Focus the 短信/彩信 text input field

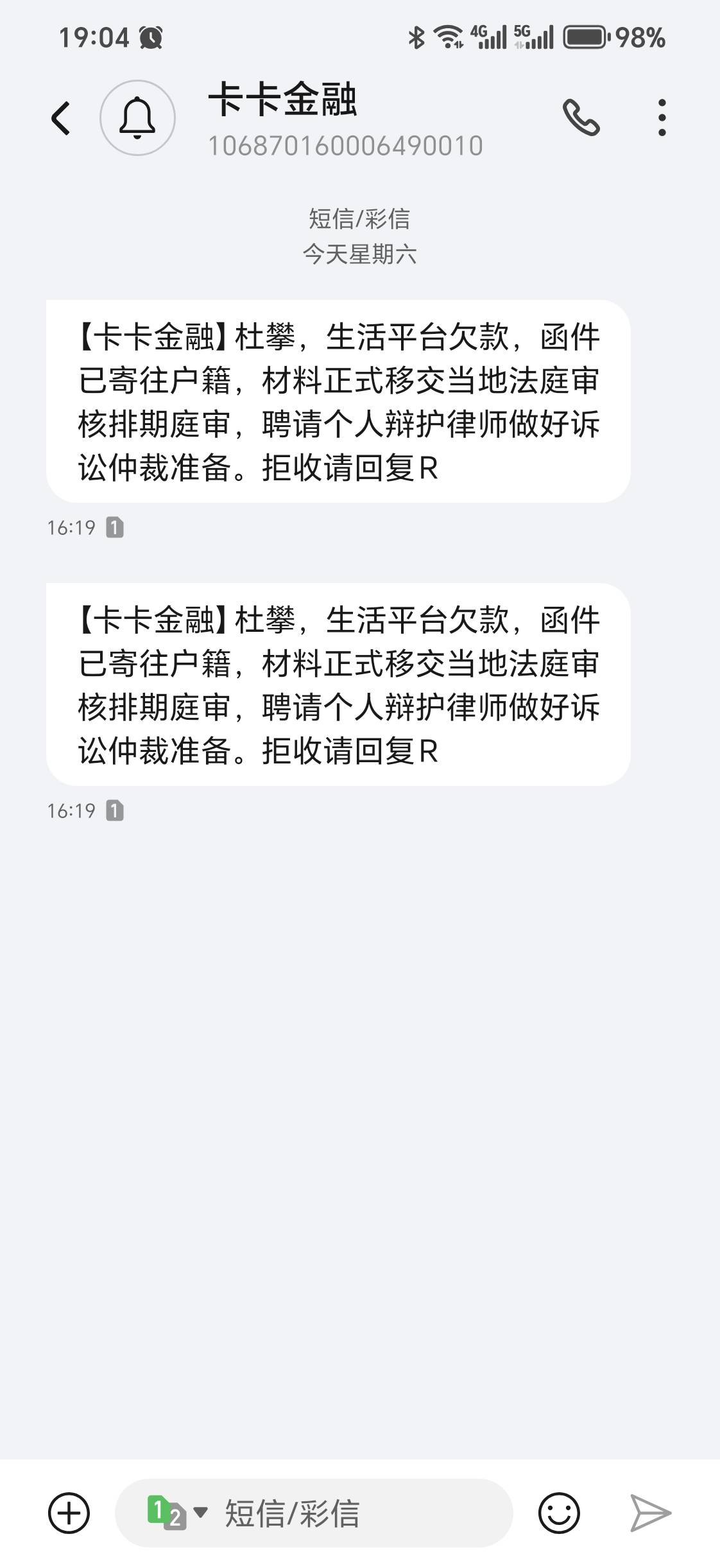(x=359, y=1513)
